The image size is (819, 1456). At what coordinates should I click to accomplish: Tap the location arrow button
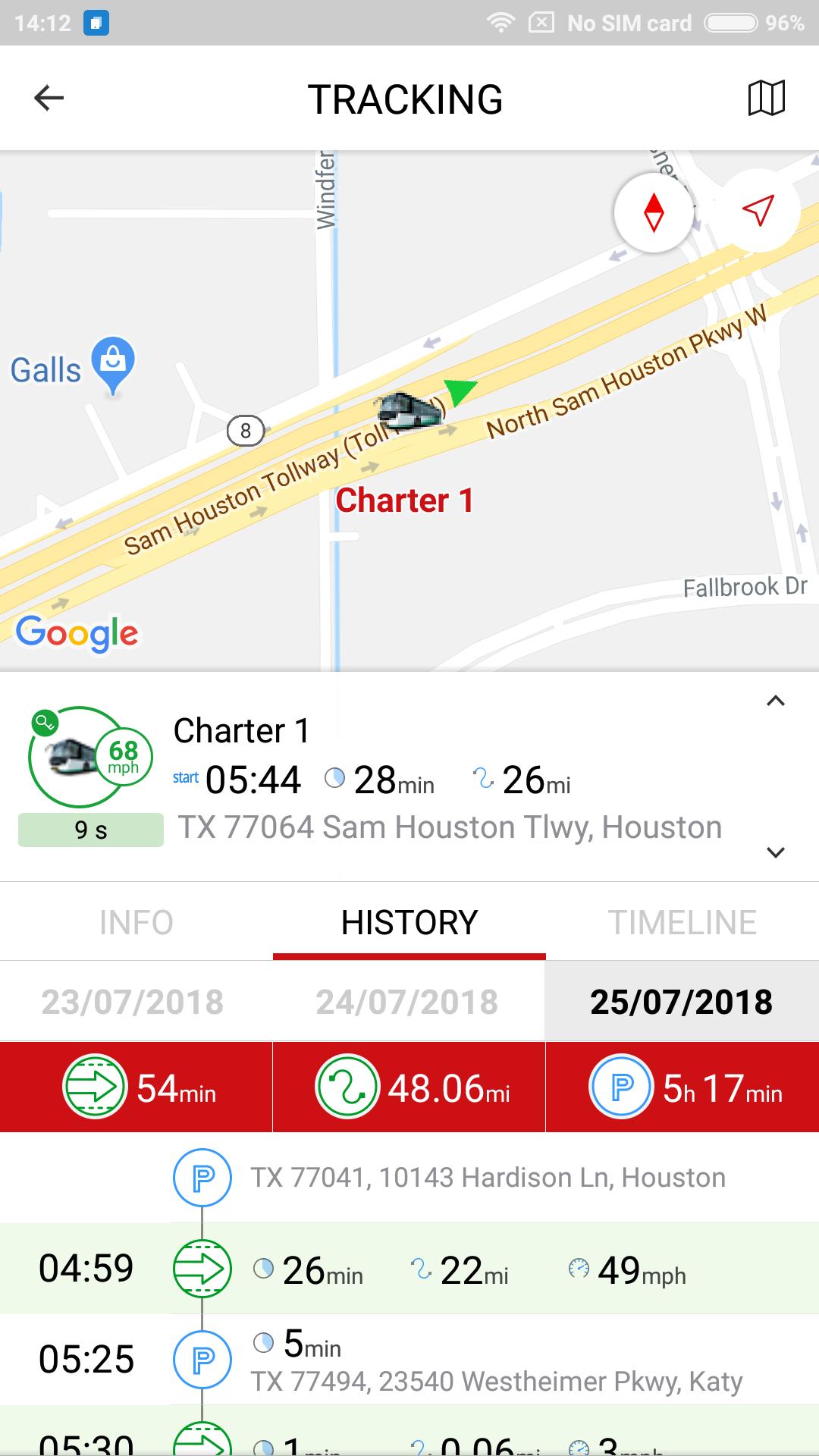759,210
